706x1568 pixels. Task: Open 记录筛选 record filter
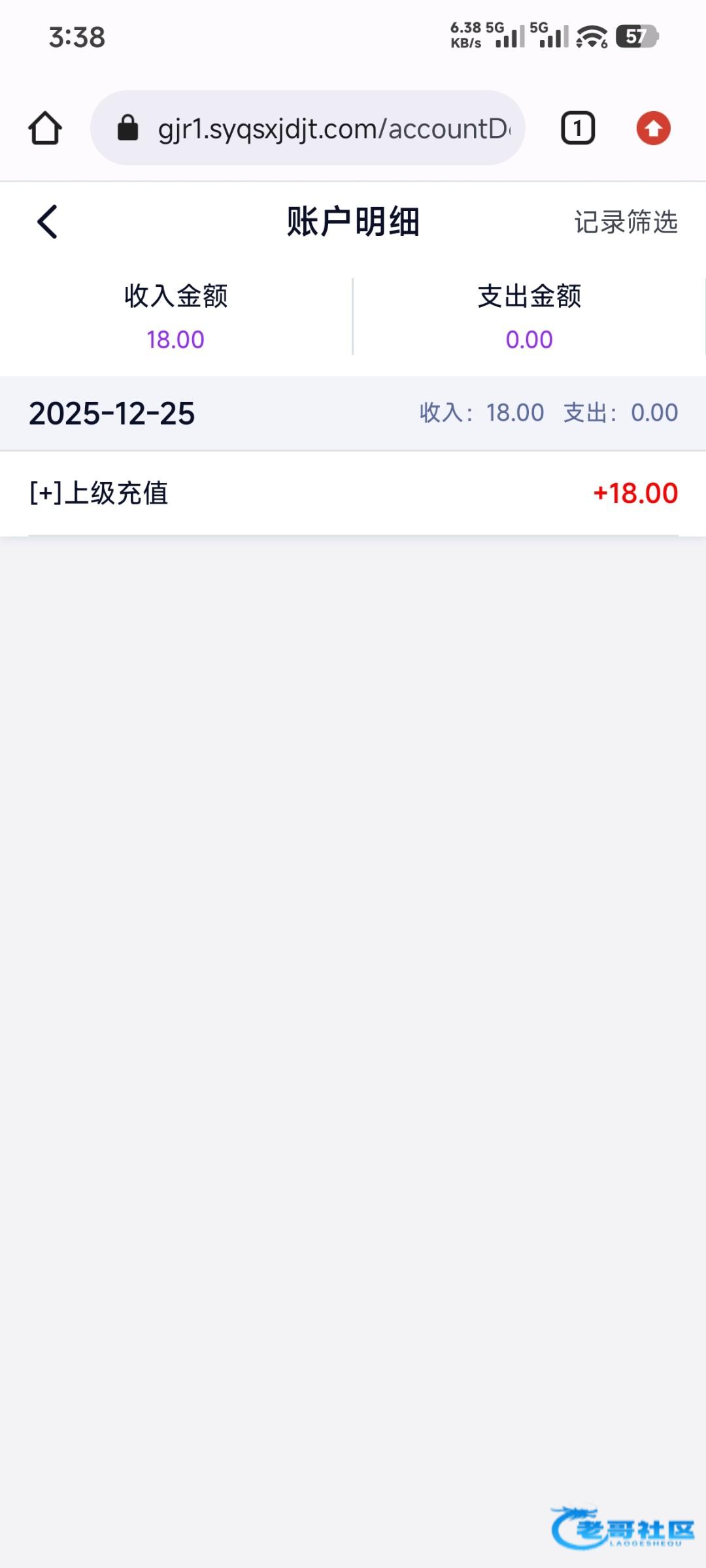coord(626,222)
